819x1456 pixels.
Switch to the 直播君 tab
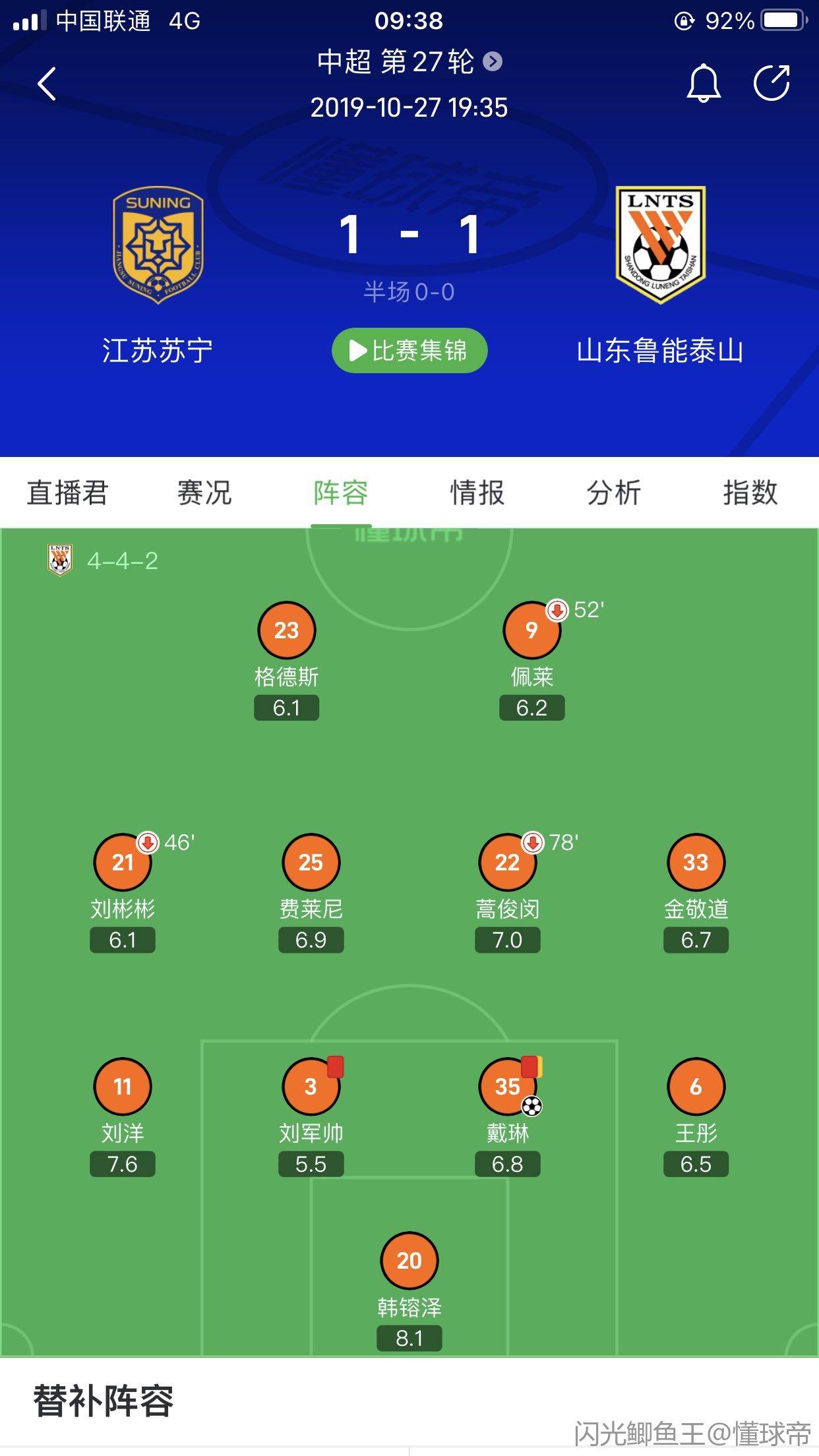click(x=68, y=493)
